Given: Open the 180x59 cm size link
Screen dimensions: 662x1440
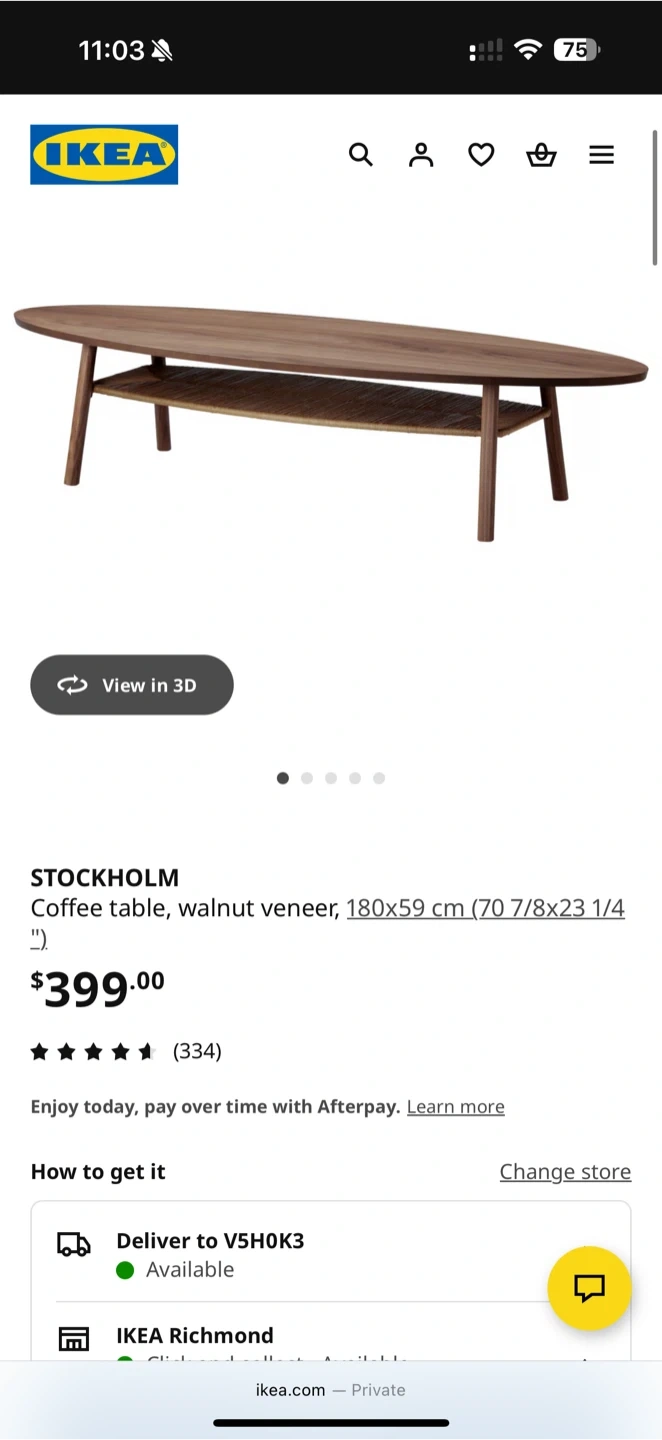Looking at the screenshot, I should (x=485, y=909).
